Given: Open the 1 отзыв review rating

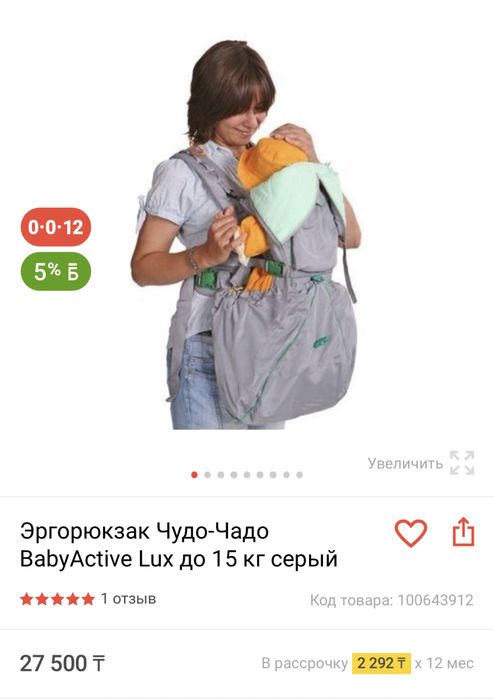Looking at the screenshot, I should 88,599.
